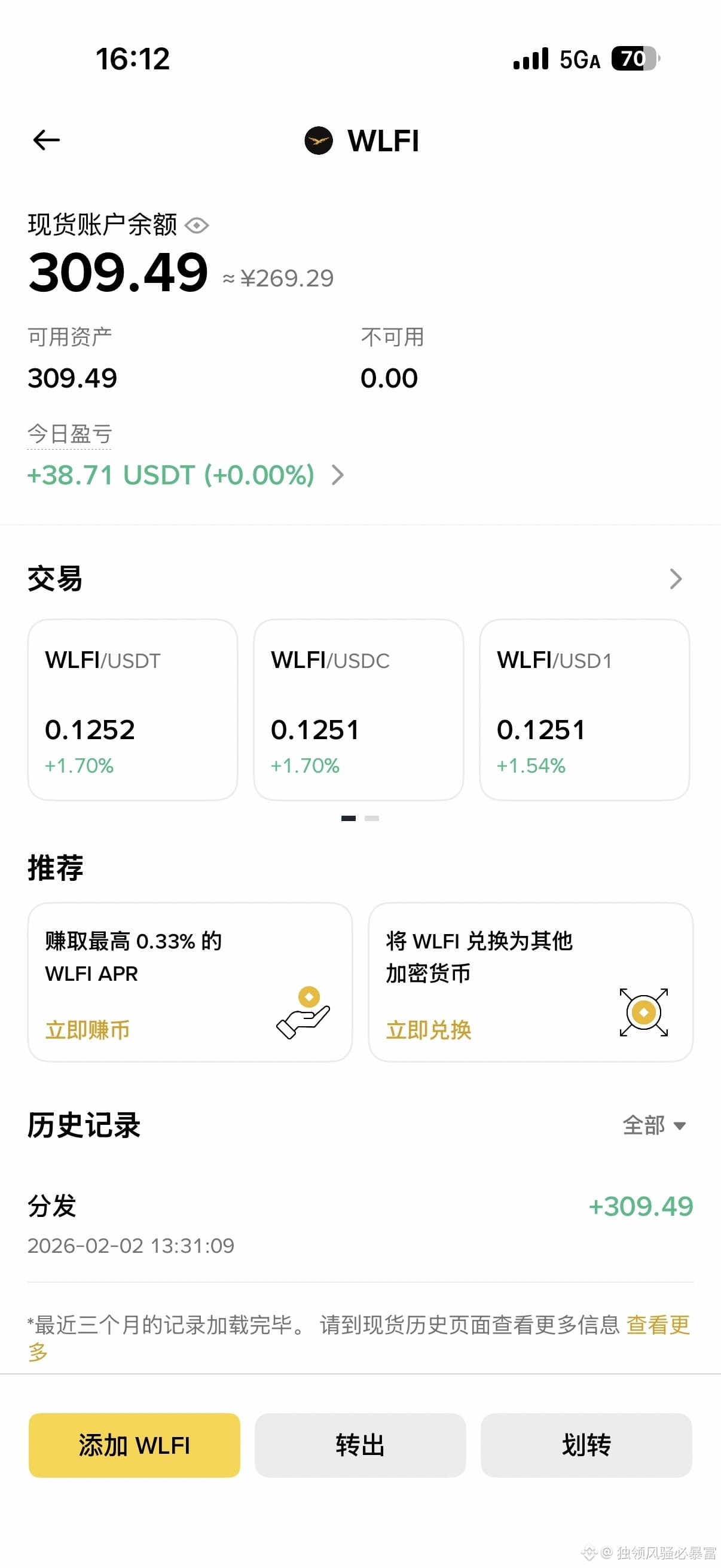Viewport: 721px width, 1568px height.
Task: Expand the 交易 section chevron
Action: pos(676,578)
